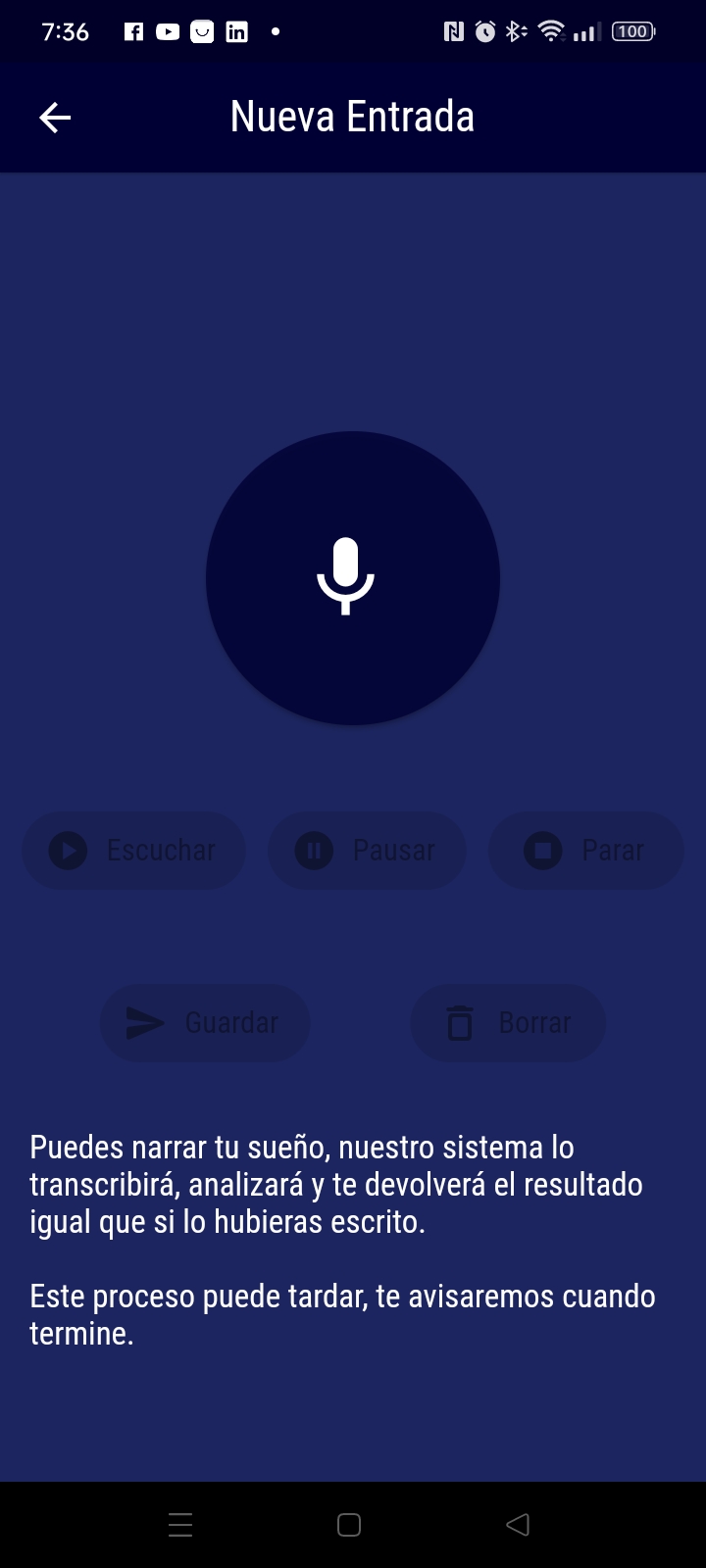706x1568 pixels.
Task: Go to the system home screen
Action: (349, 1524)
